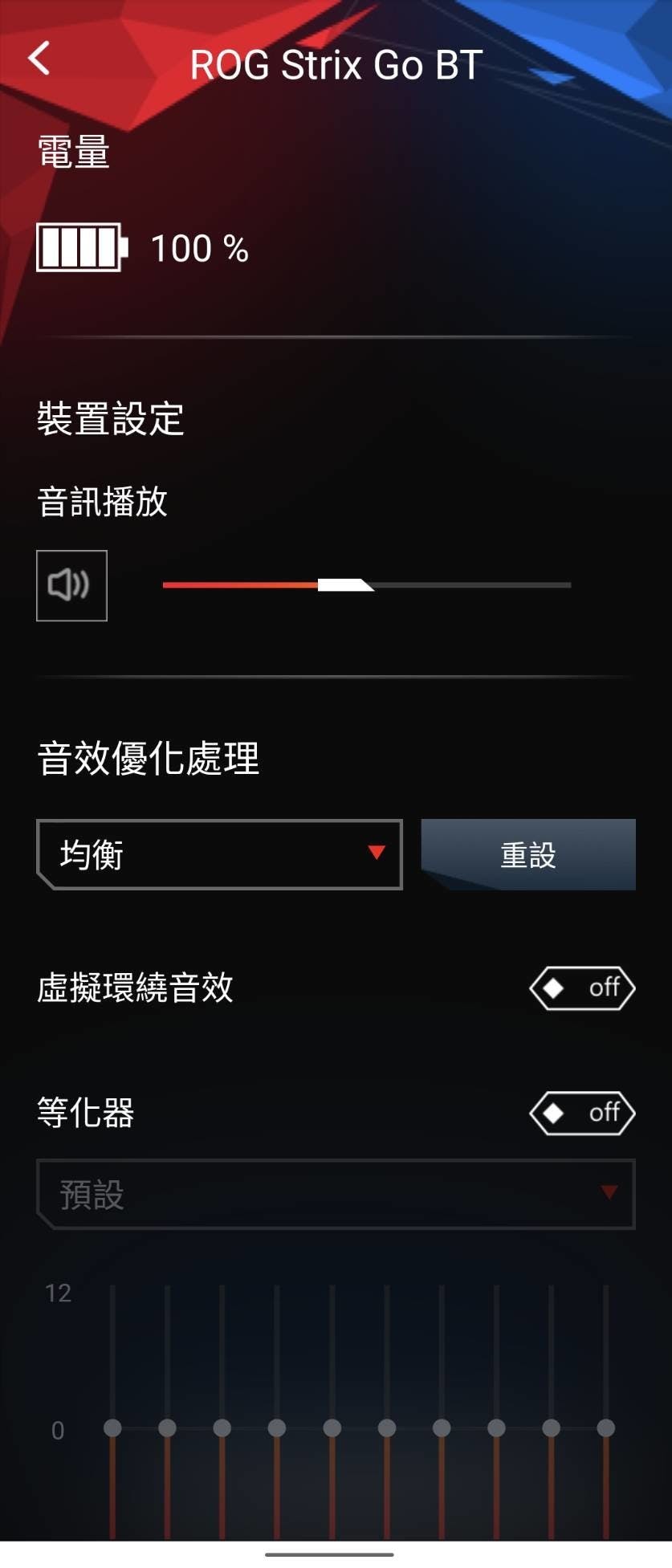Go back using the top-left arrow
Image resolution: width=672 pixels, height=1568 pixels.
click(39, 59)
